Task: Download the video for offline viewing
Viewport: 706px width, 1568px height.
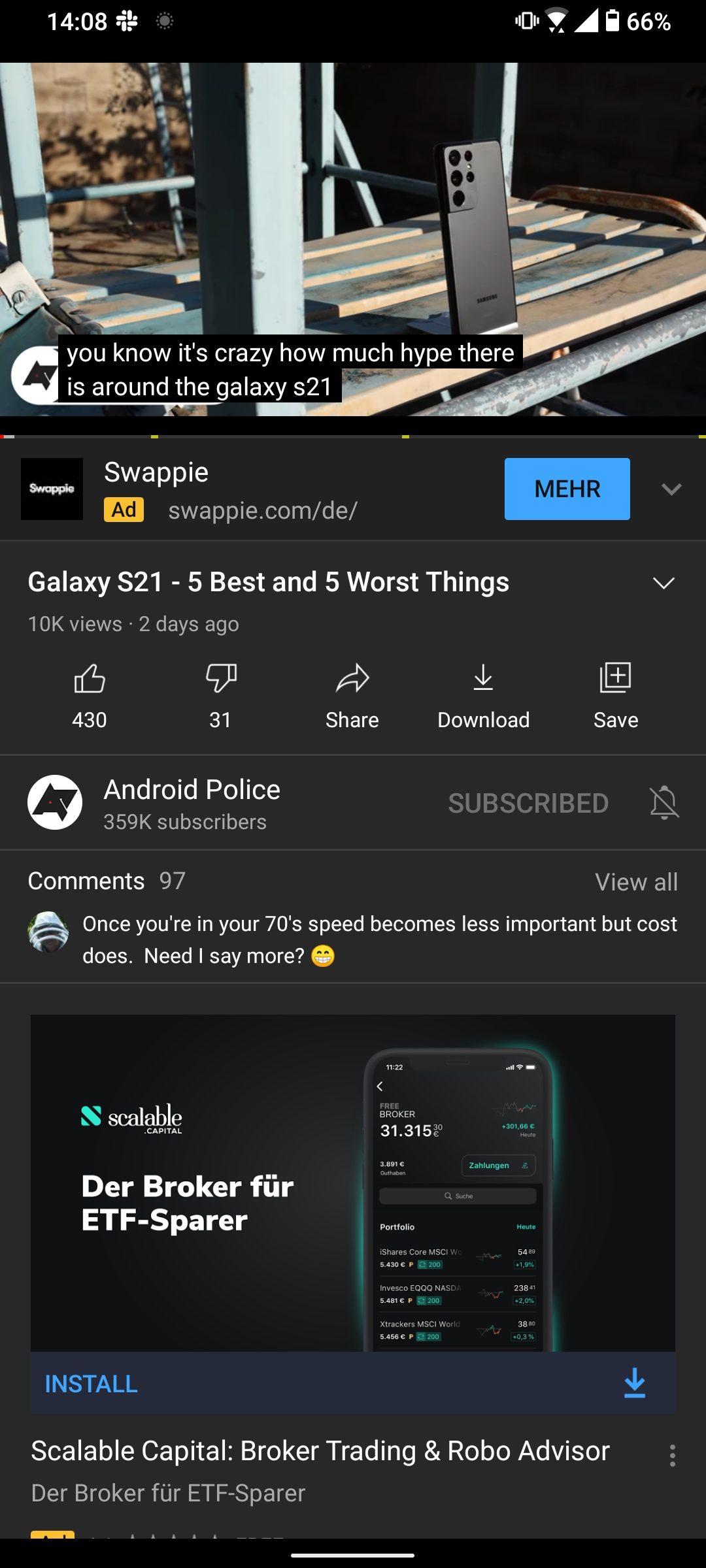Action: click(484, 696)
